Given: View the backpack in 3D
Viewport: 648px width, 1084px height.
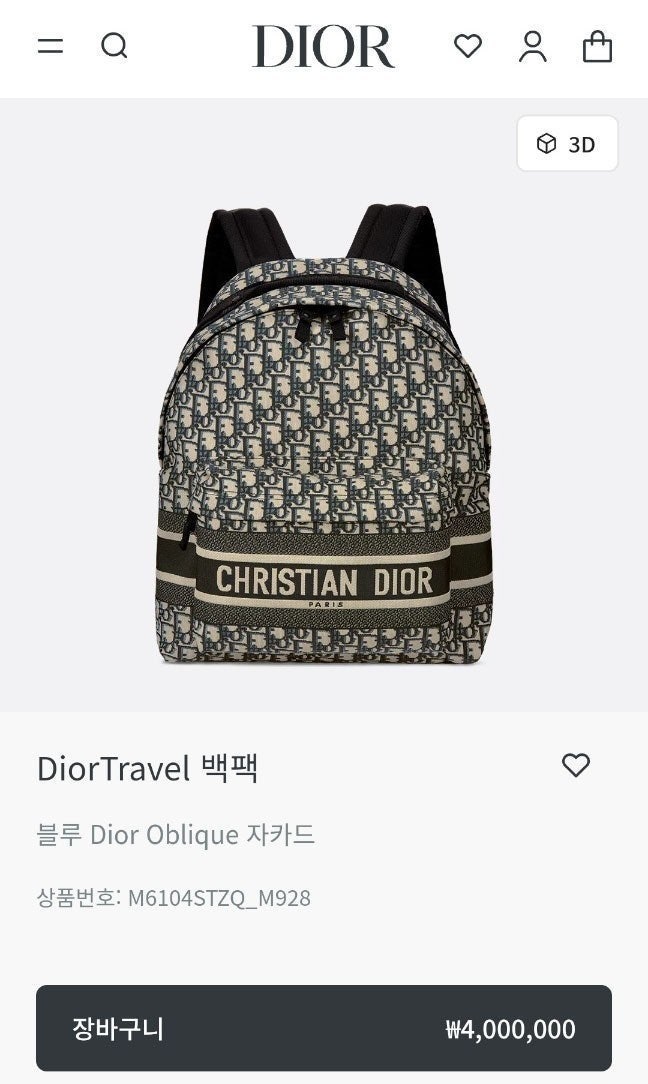Looking at the screenshot, I should click(x=567, y=144).
